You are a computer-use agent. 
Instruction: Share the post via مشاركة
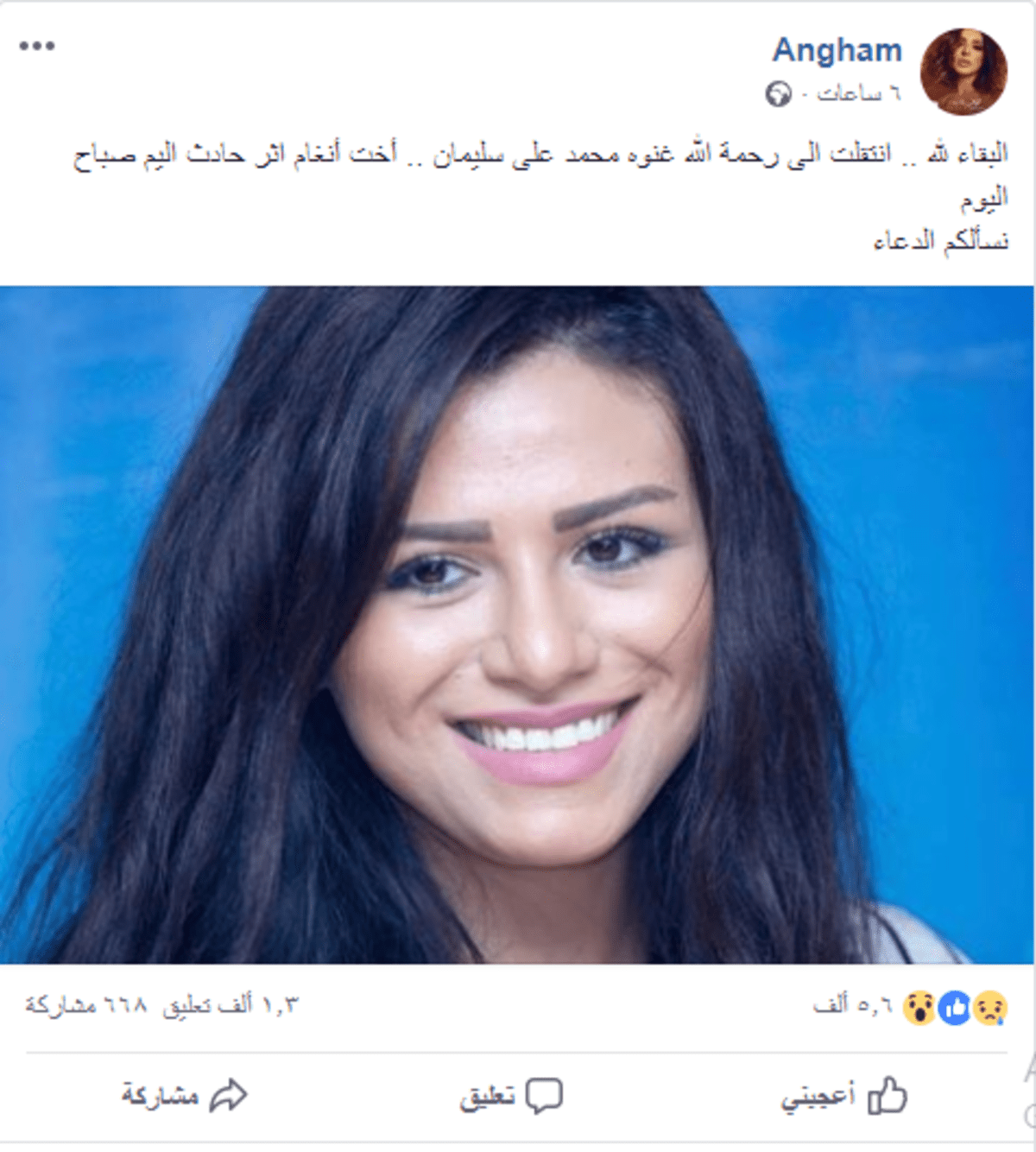click(184, 1097)
